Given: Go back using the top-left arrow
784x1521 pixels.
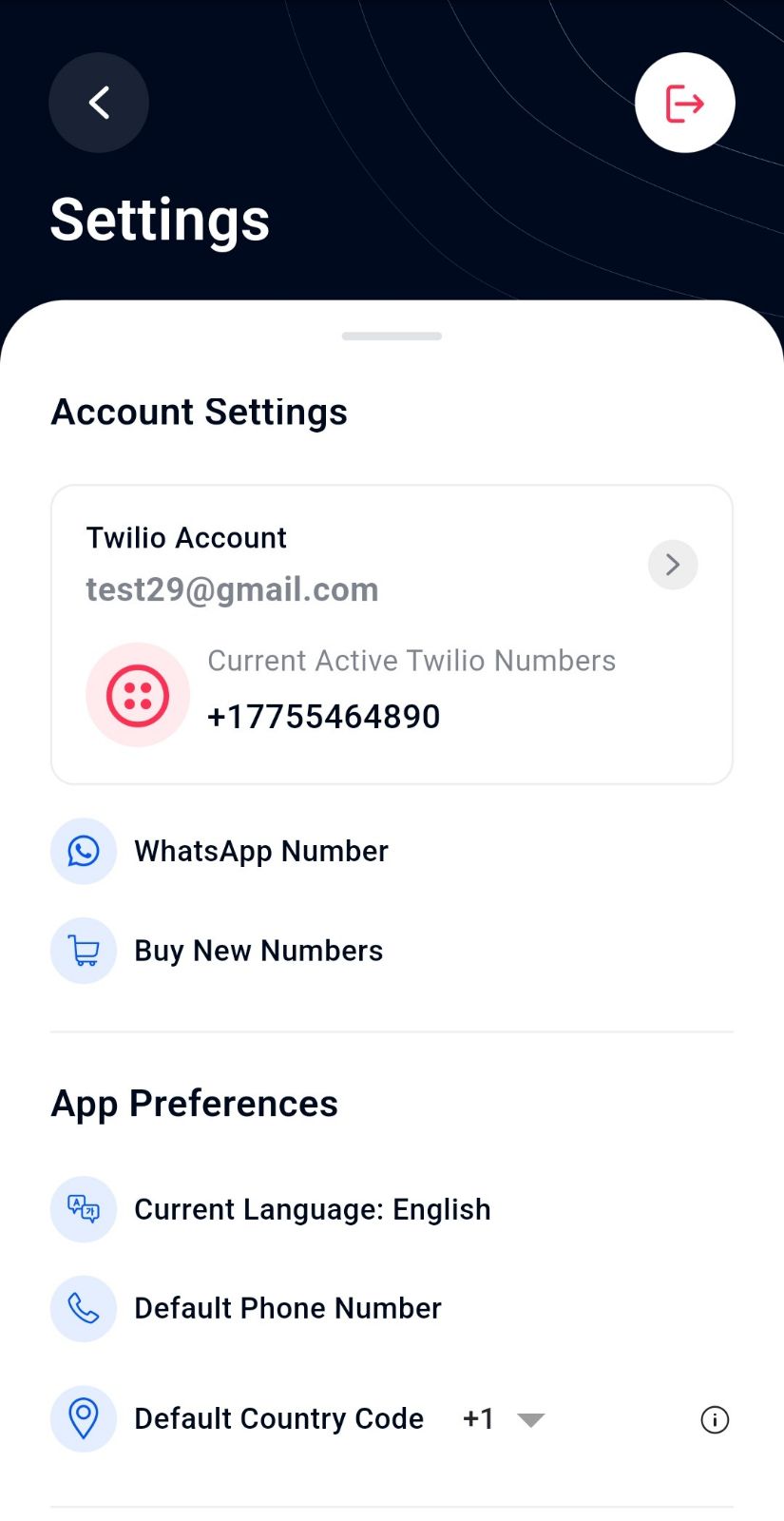Looking at the screenshot, I should pos(99,103).
